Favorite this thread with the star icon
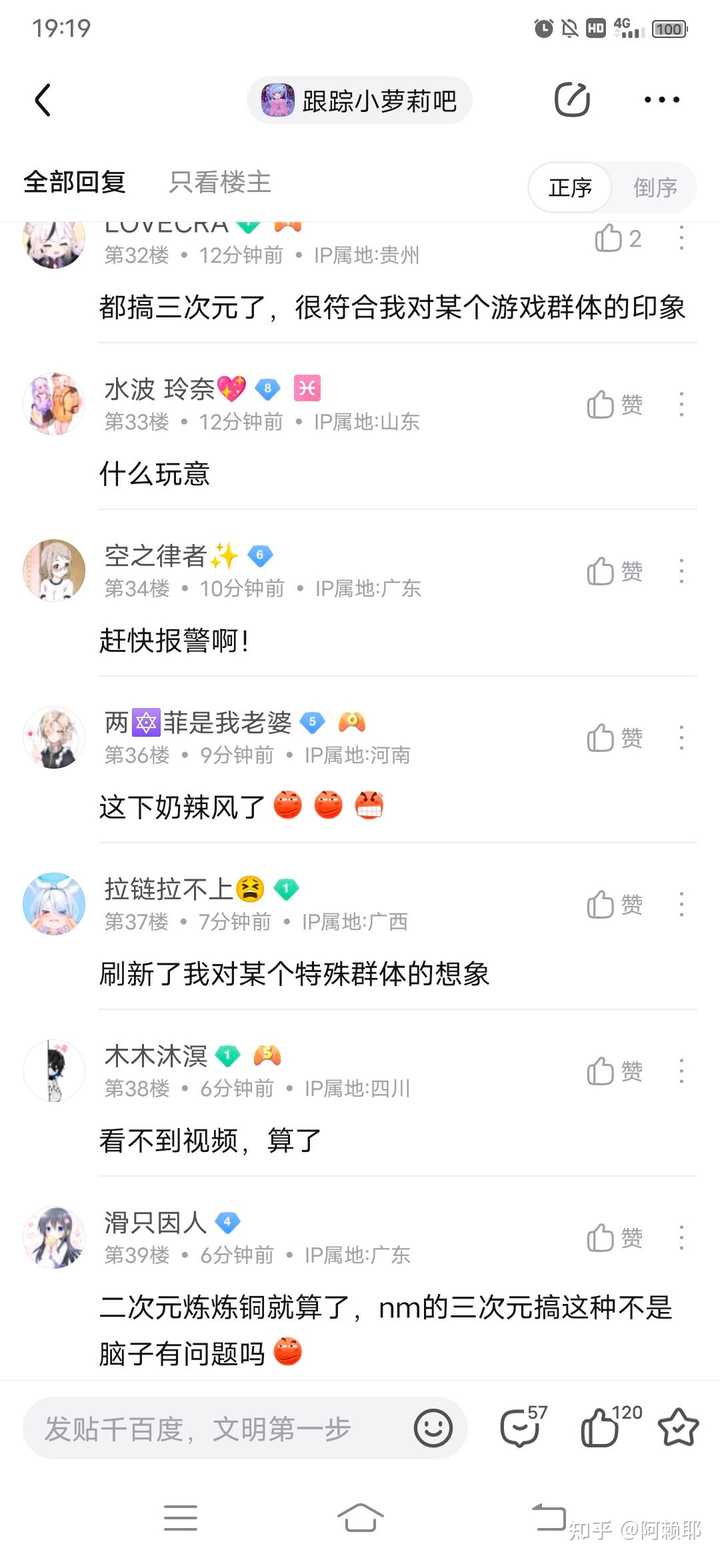This screenshot has width=720, height=1560. point(678,1428)
